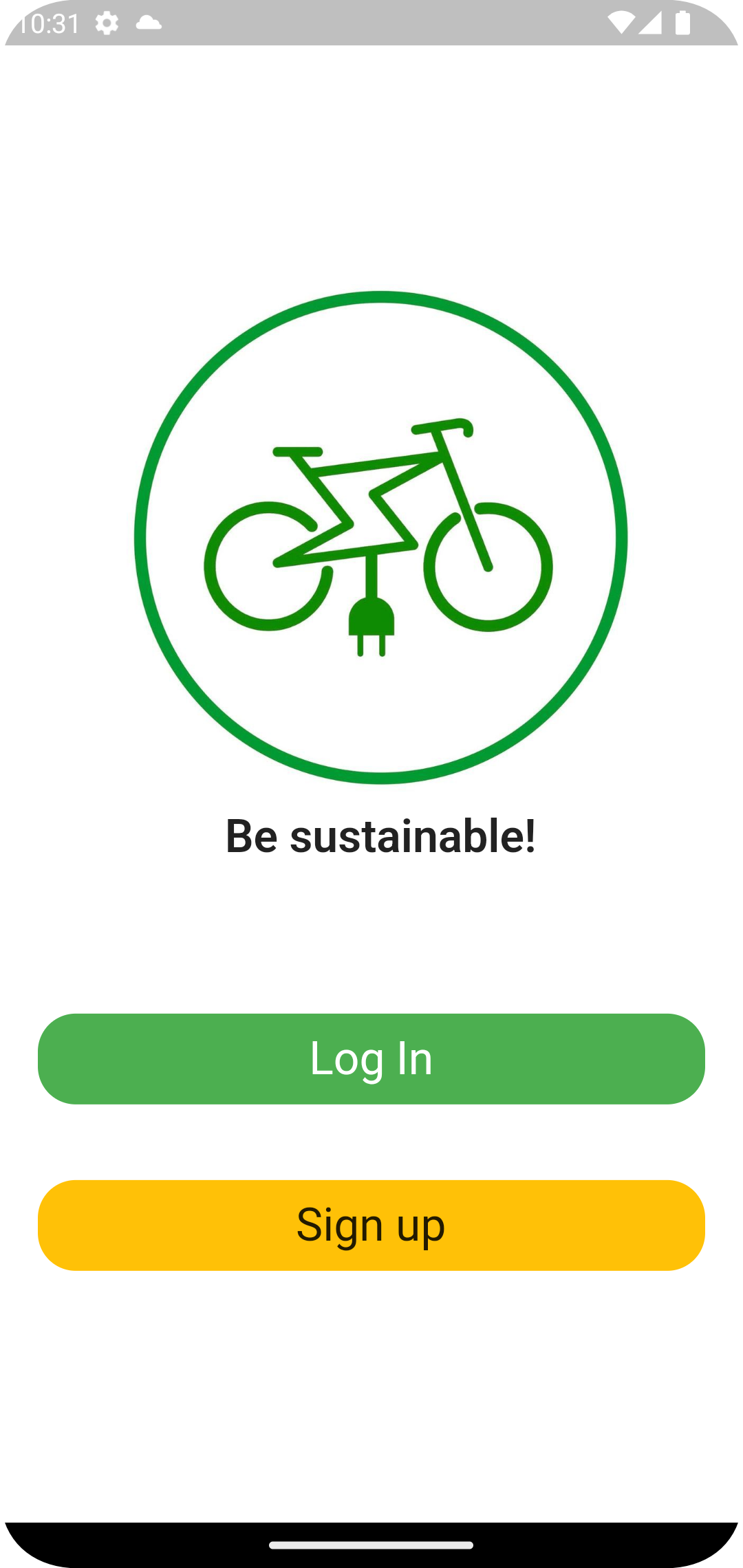743x1568 pixels.
Task: Tap the settings gear in the status bar
Action: click(x=107, y=23)
